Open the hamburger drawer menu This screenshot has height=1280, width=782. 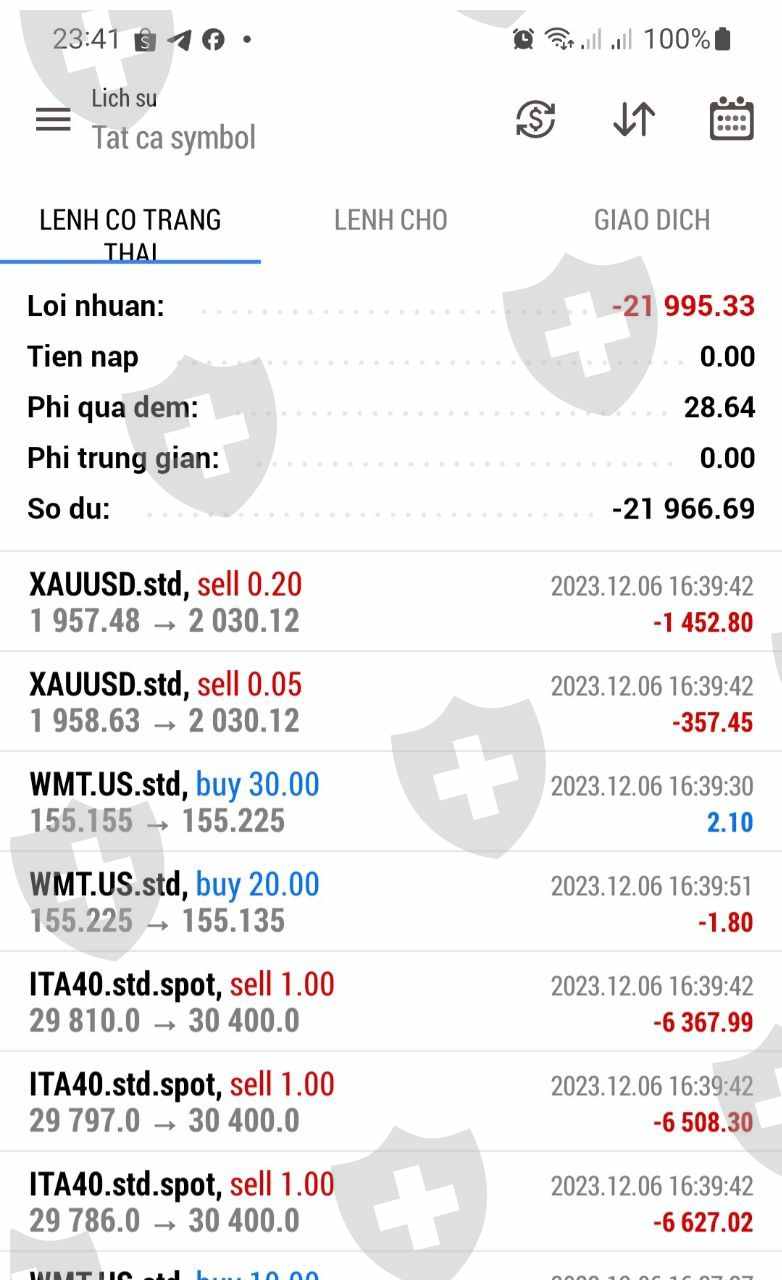[x=53, y=120]
